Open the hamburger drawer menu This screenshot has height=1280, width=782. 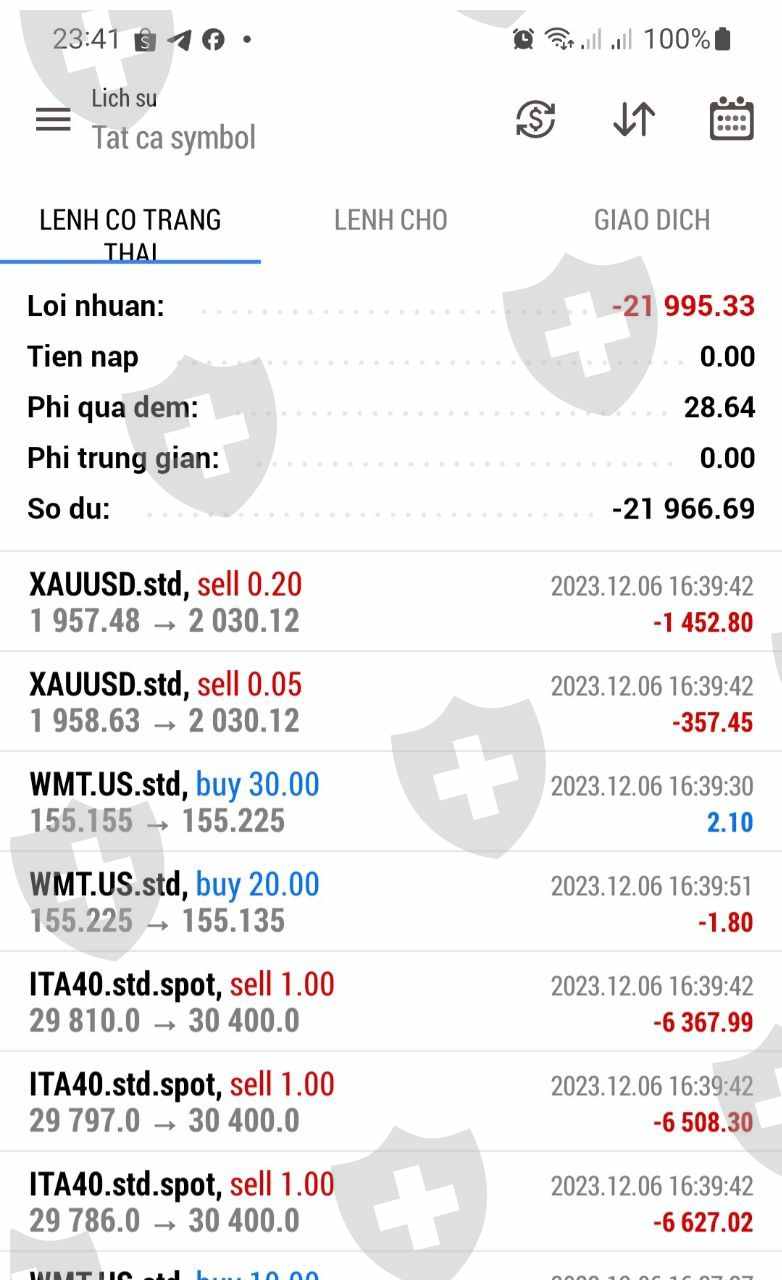[x=53, y=120]
